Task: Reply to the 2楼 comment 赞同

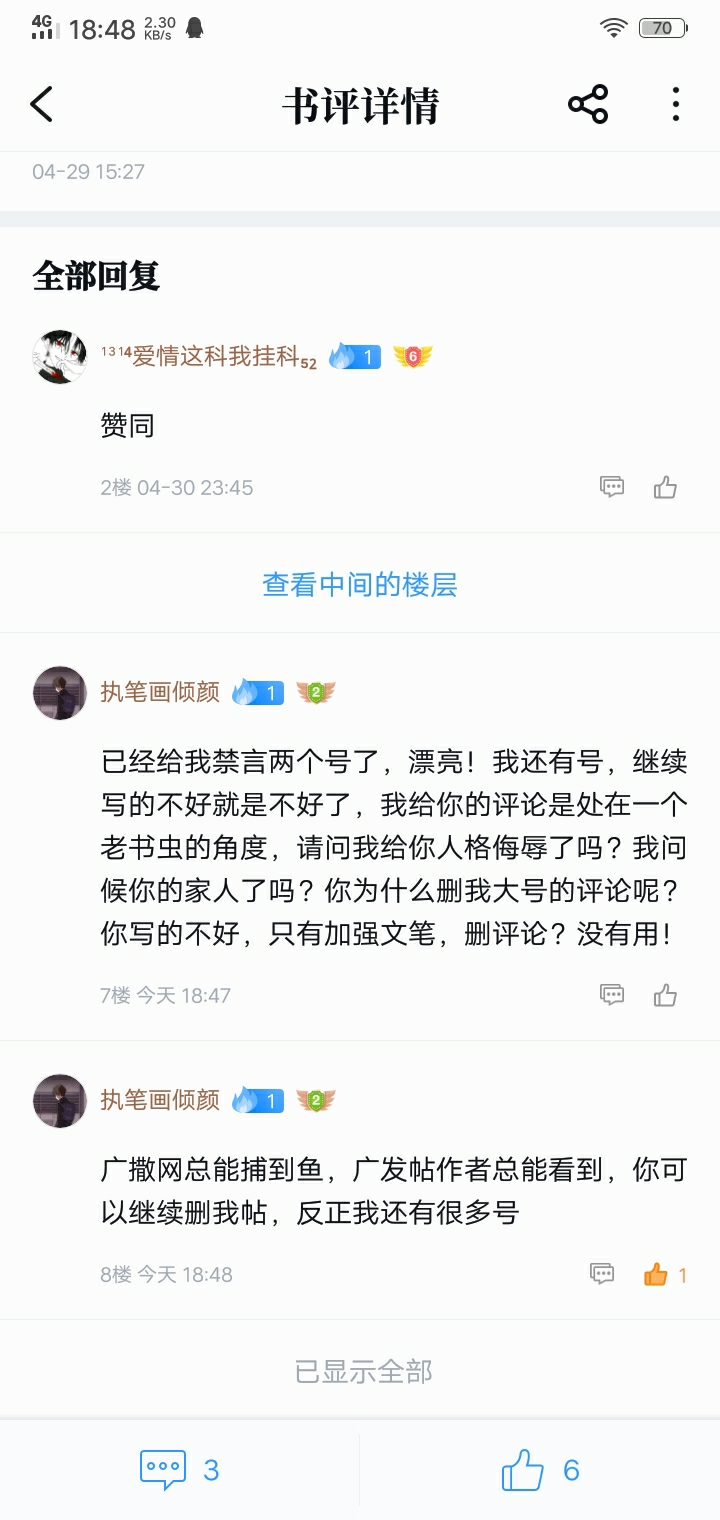Action: click(612, 487)
